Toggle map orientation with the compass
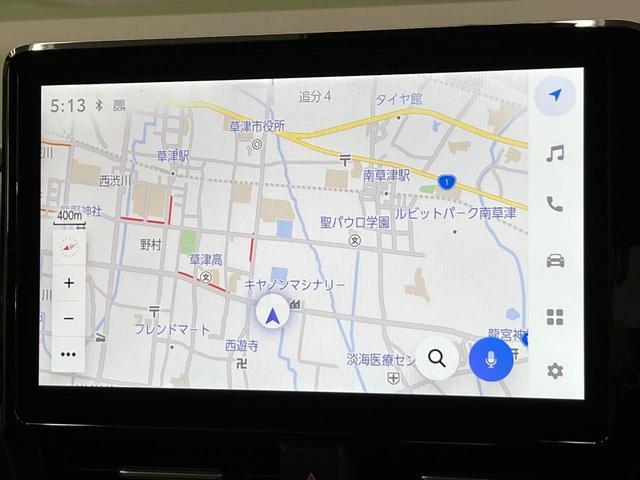 coord(69,246)
